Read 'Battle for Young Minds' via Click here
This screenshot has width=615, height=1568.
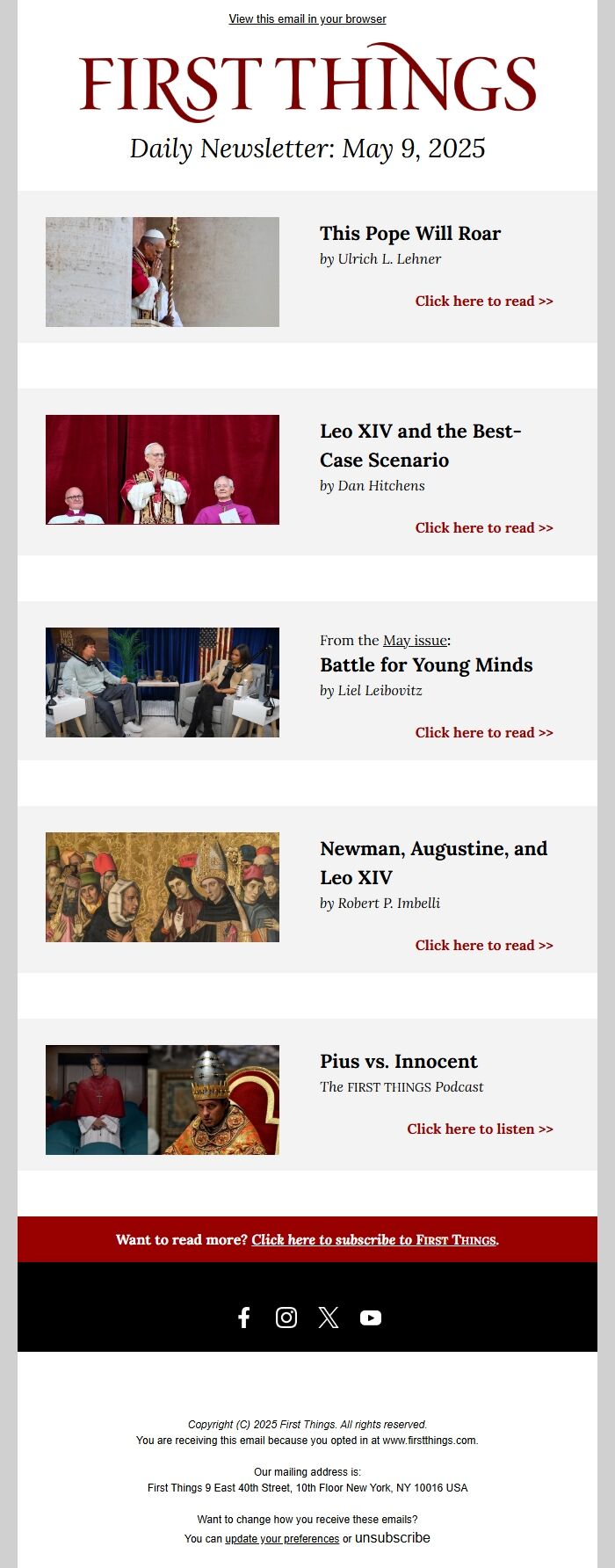(484, 732)
